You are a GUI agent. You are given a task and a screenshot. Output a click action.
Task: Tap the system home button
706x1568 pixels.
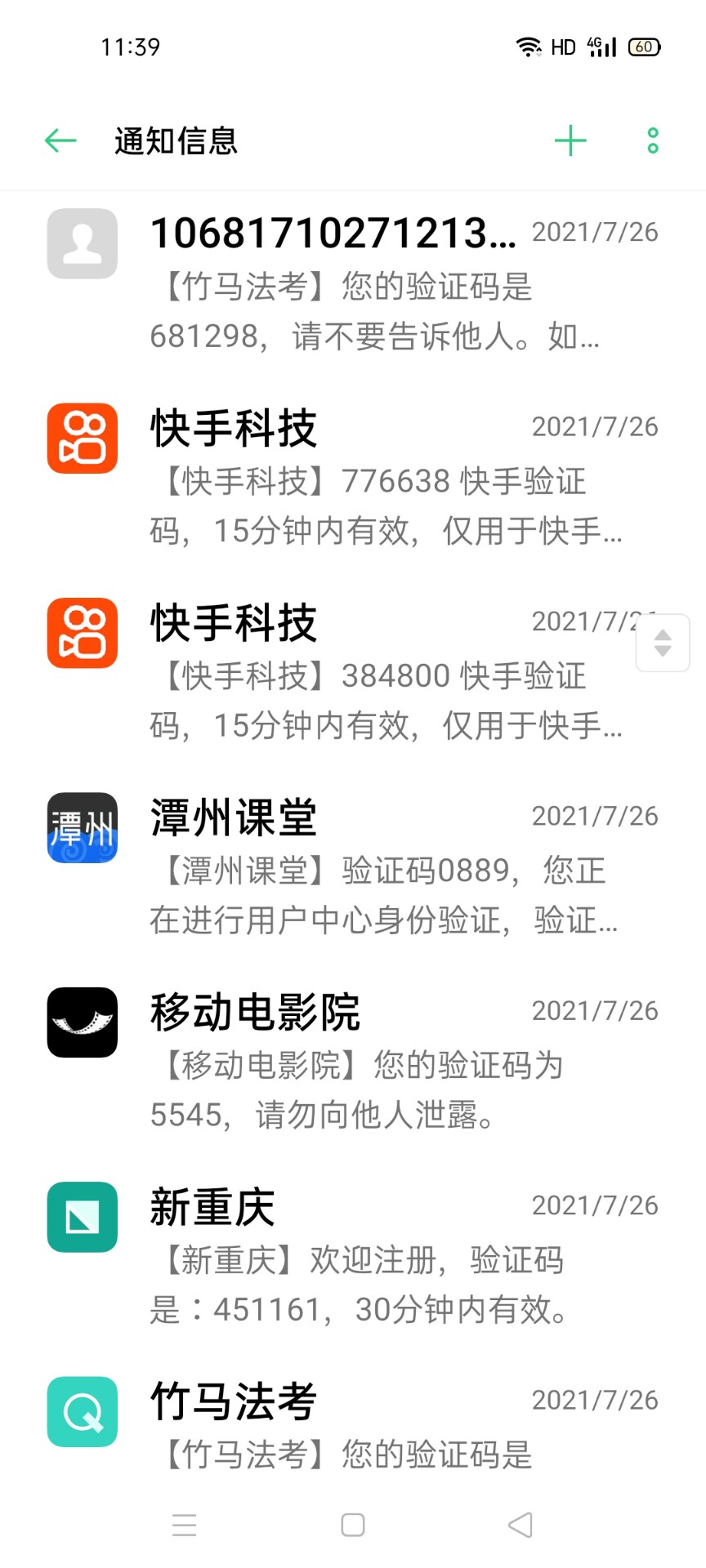pos(353,1525)
